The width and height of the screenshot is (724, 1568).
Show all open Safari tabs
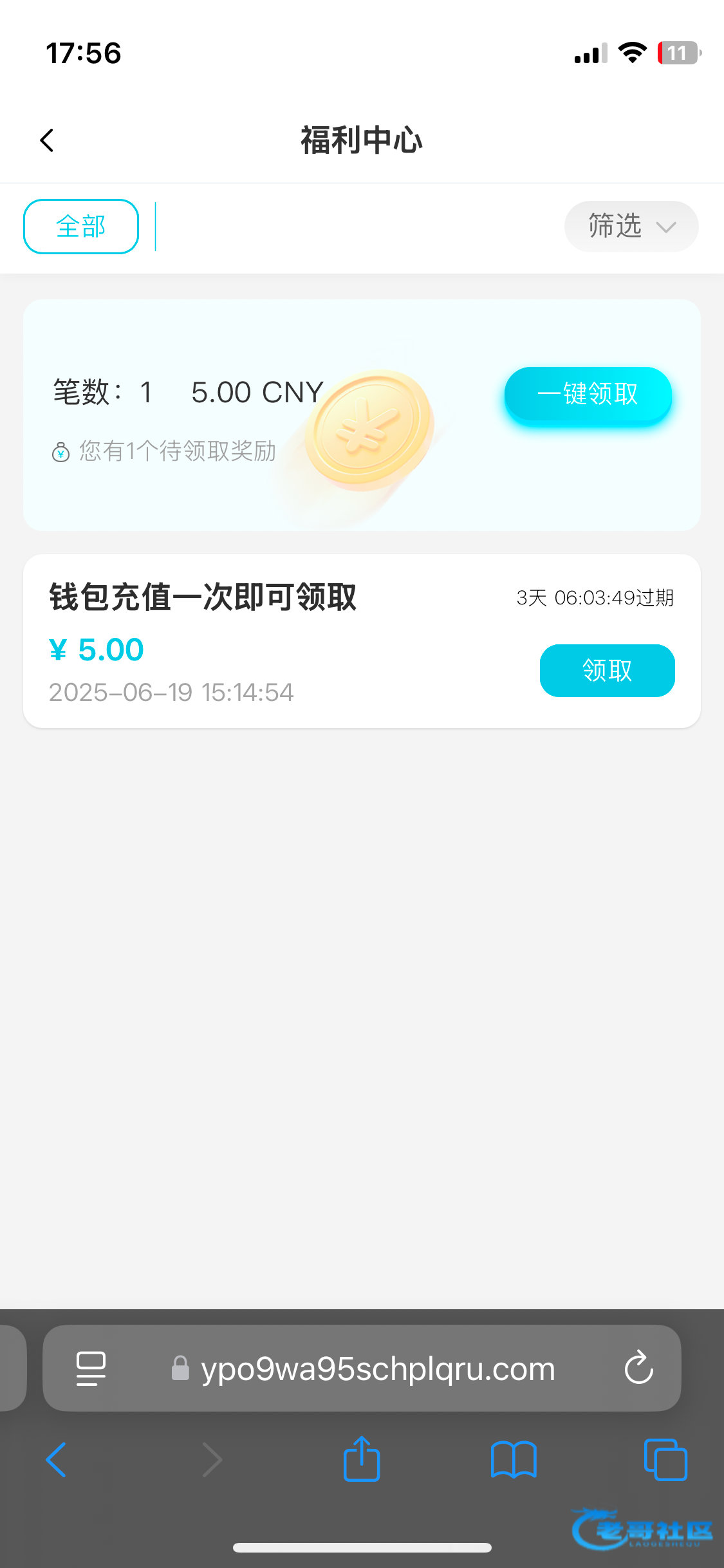[x=665, y=1459]
